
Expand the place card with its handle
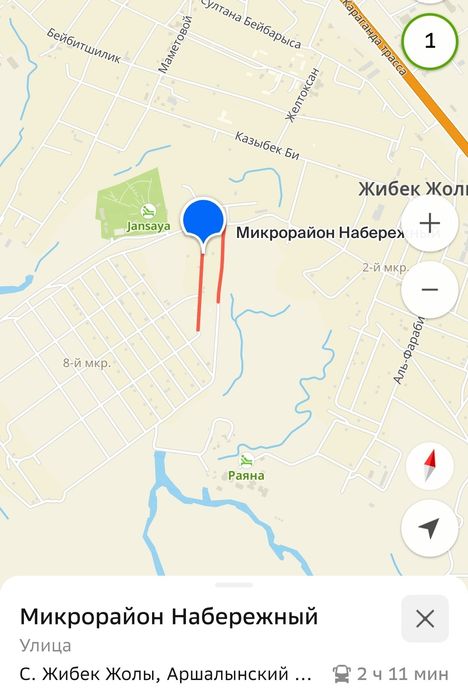(x=234, y=585)
